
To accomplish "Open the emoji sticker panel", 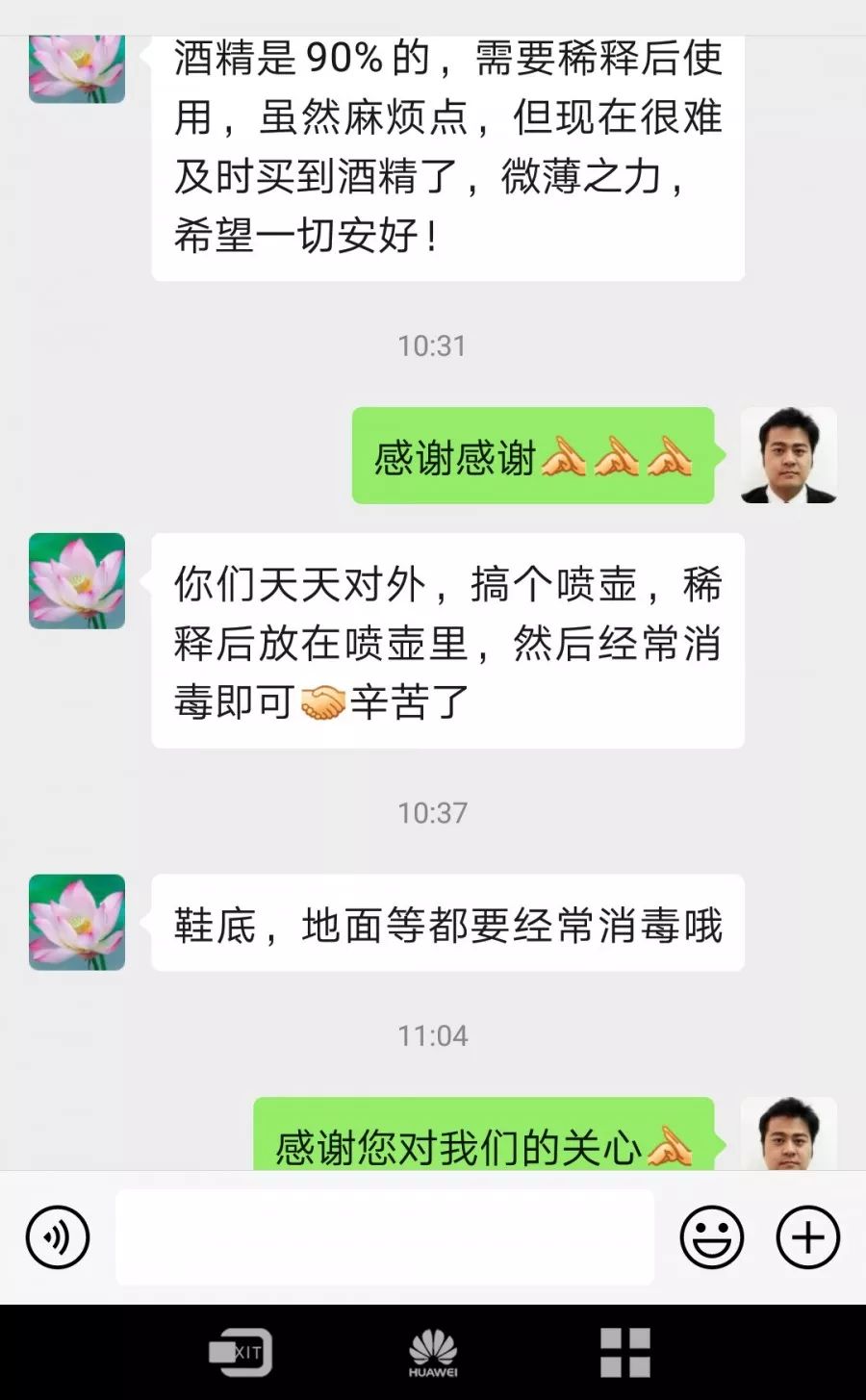I will [x=712, y=1237].
